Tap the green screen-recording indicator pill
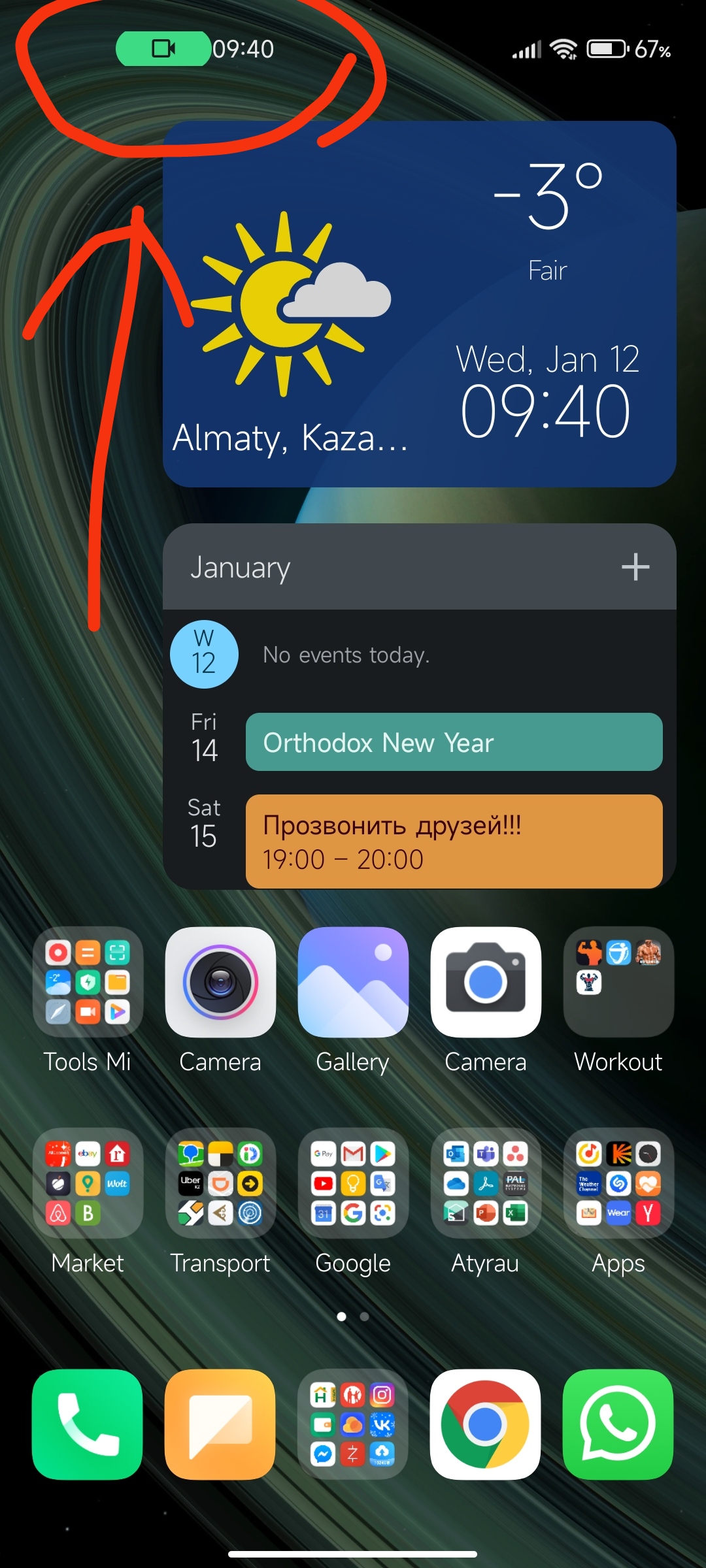The width and height of the screenshot is (706, 1568). pyautogui.click(x=163, y=49)
